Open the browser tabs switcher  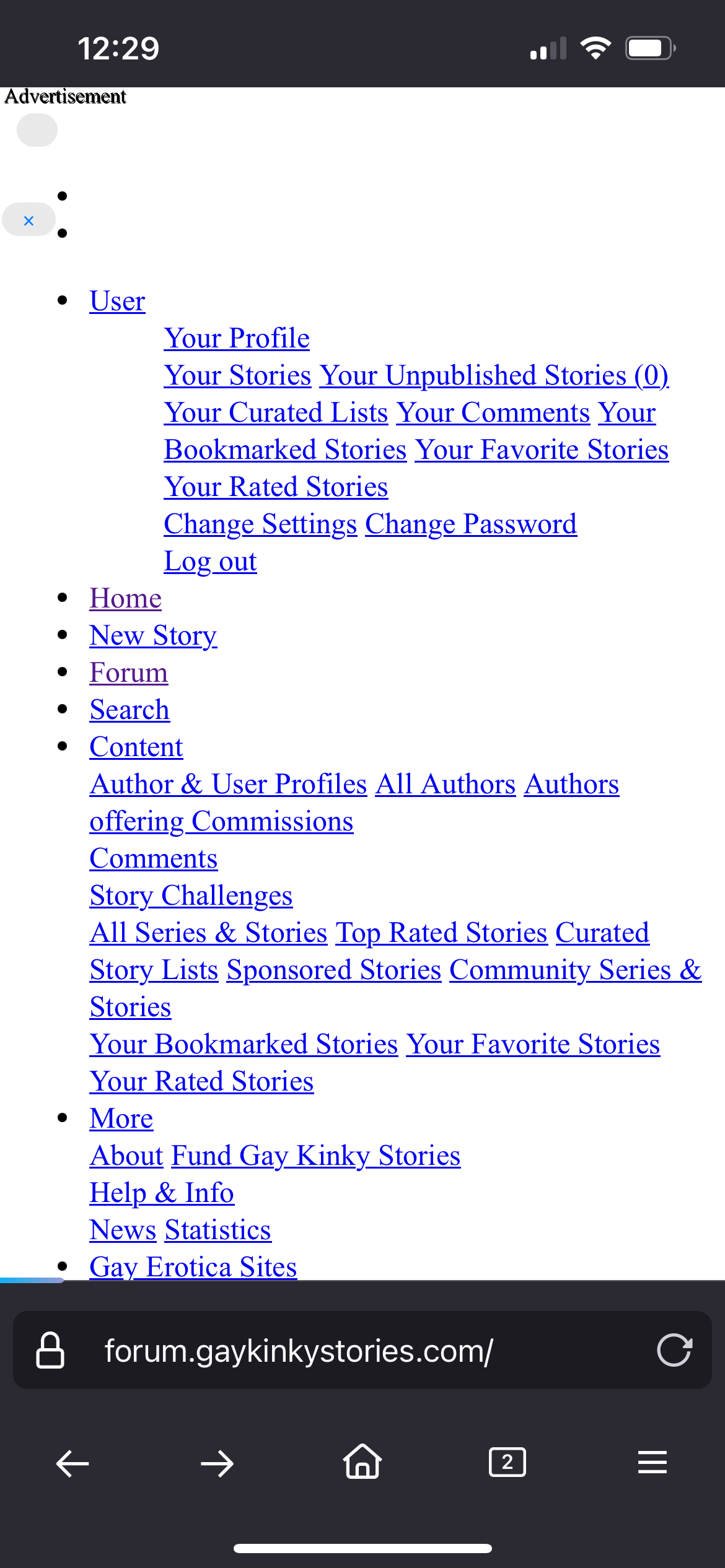(x=507, y=1463)
